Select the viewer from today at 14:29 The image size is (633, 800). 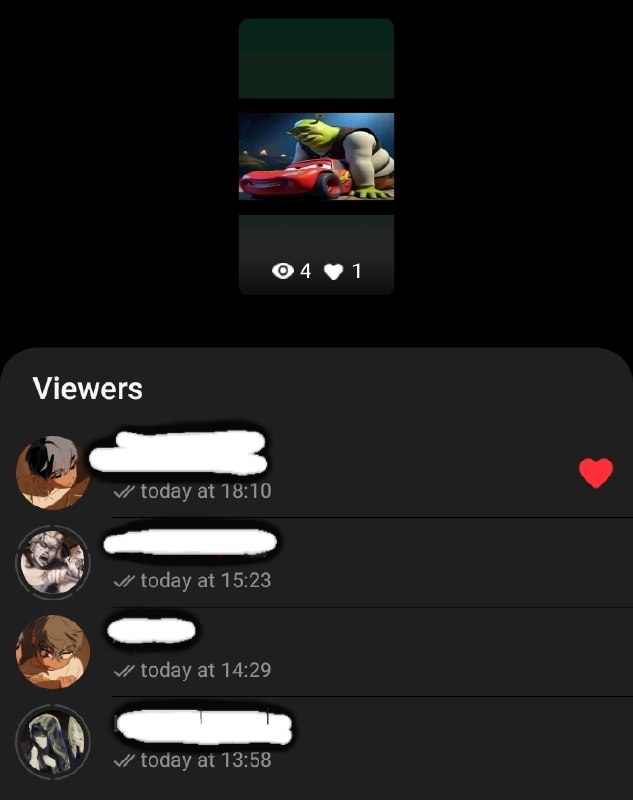pyautogui.click(x=316, y=652)
